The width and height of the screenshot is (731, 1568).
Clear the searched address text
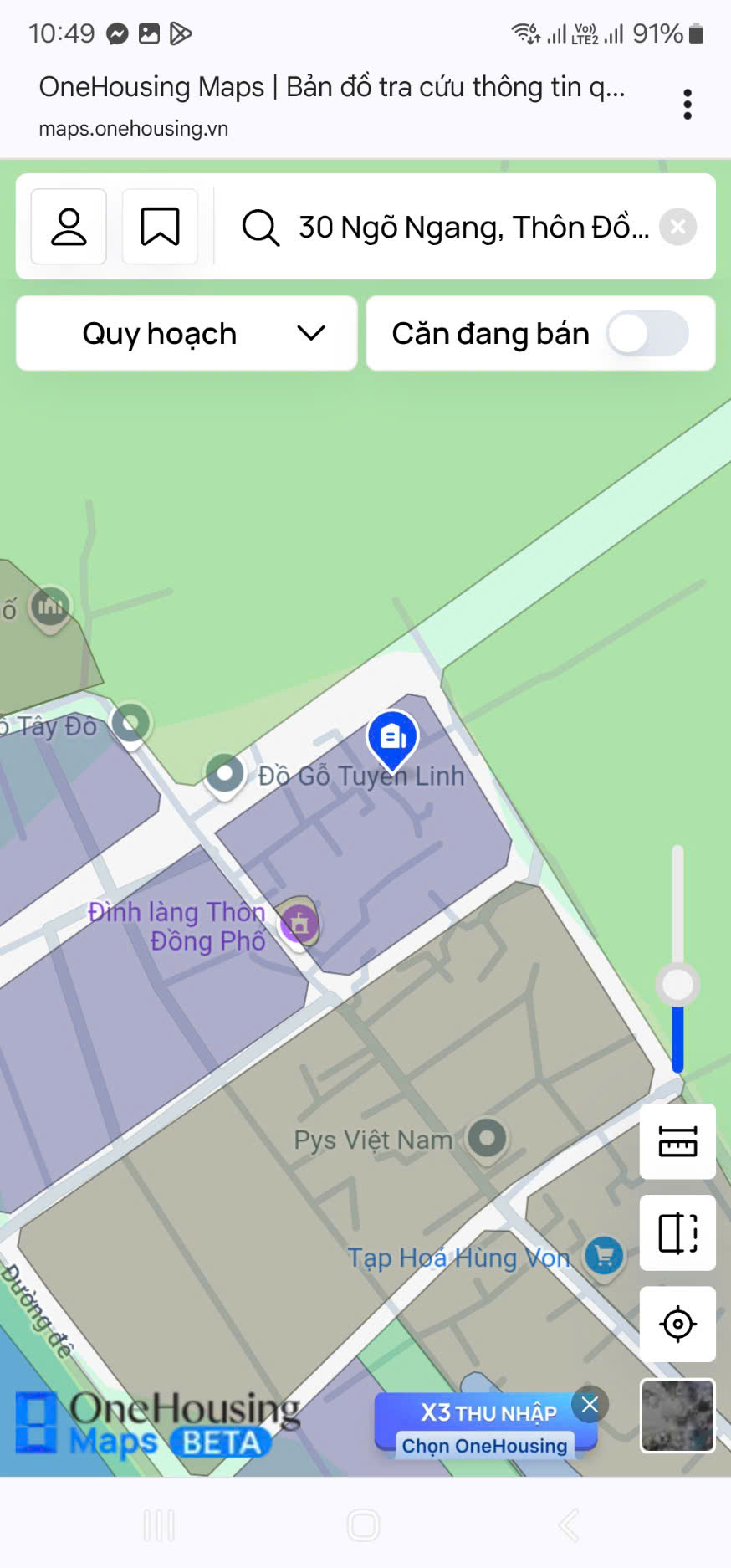(677, 227)
